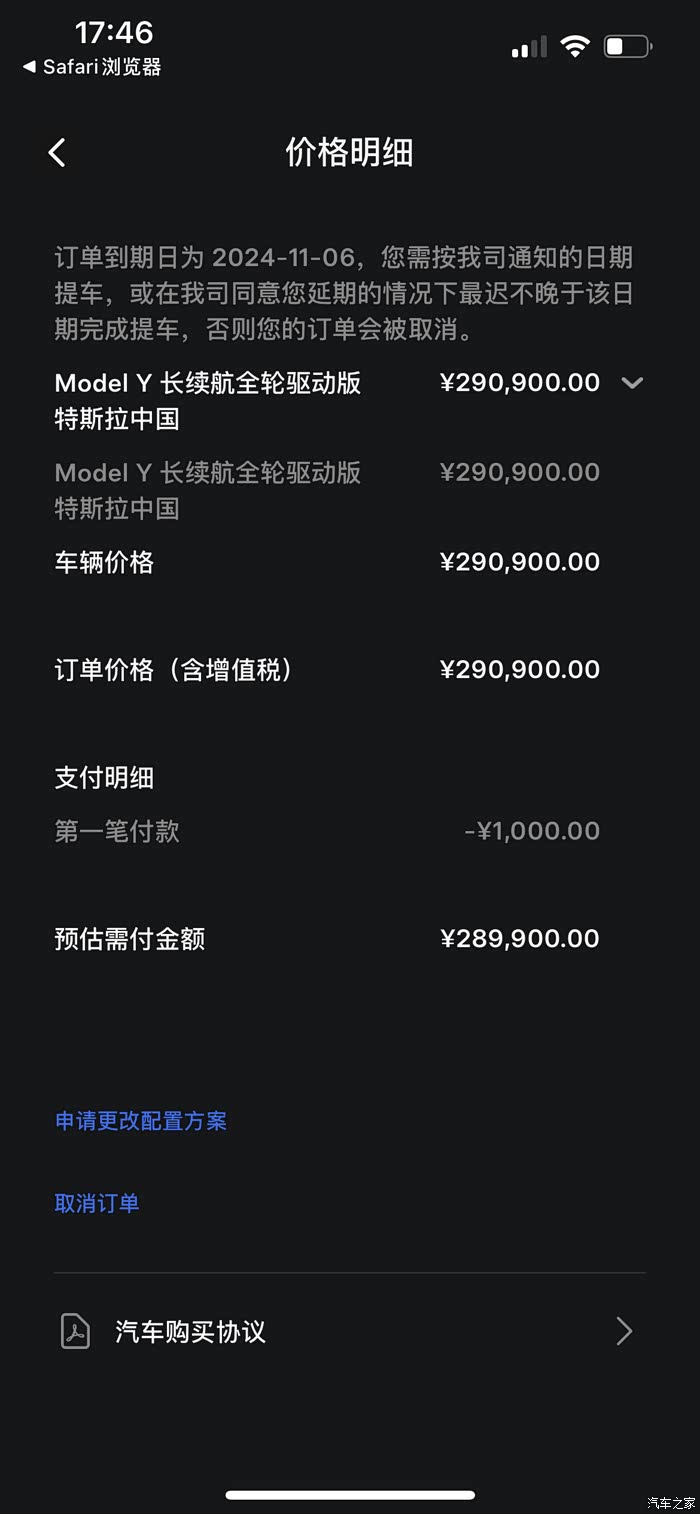Return to Safari浏览器 via the status bar

click(x=92, y=67)
